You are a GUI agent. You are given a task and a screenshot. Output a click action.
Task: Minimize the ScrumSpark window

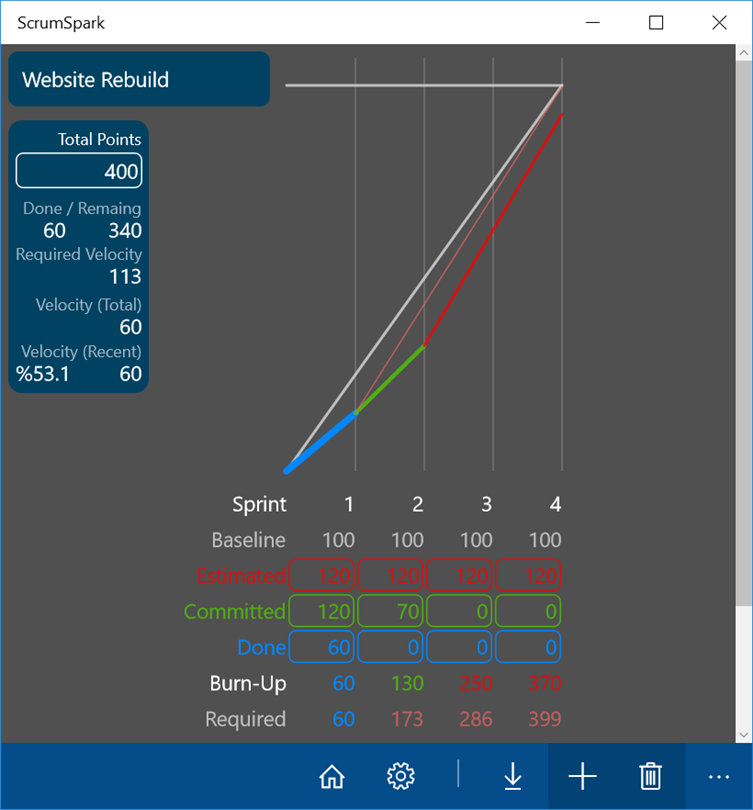click(593, 23)
